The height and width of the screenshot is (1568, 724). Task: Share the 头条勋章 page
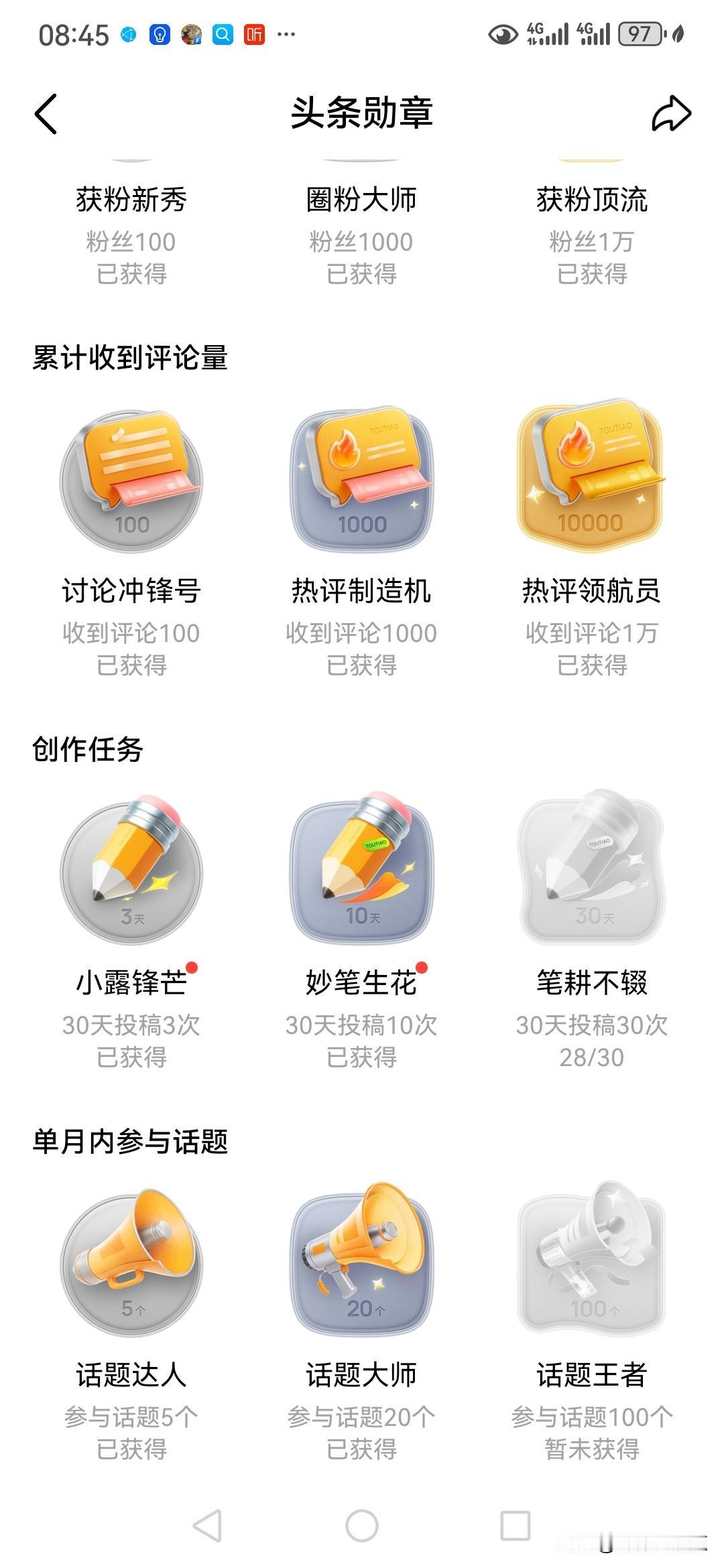(x=671, y=113)
